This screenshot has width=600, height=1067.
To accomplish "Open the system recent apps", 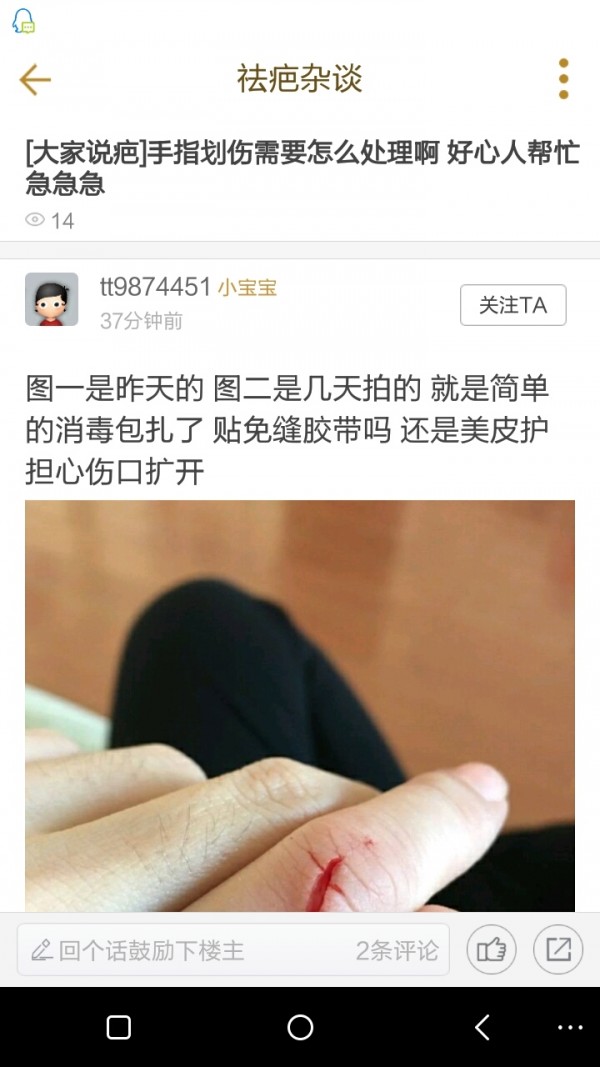I will click(118, 1027).
